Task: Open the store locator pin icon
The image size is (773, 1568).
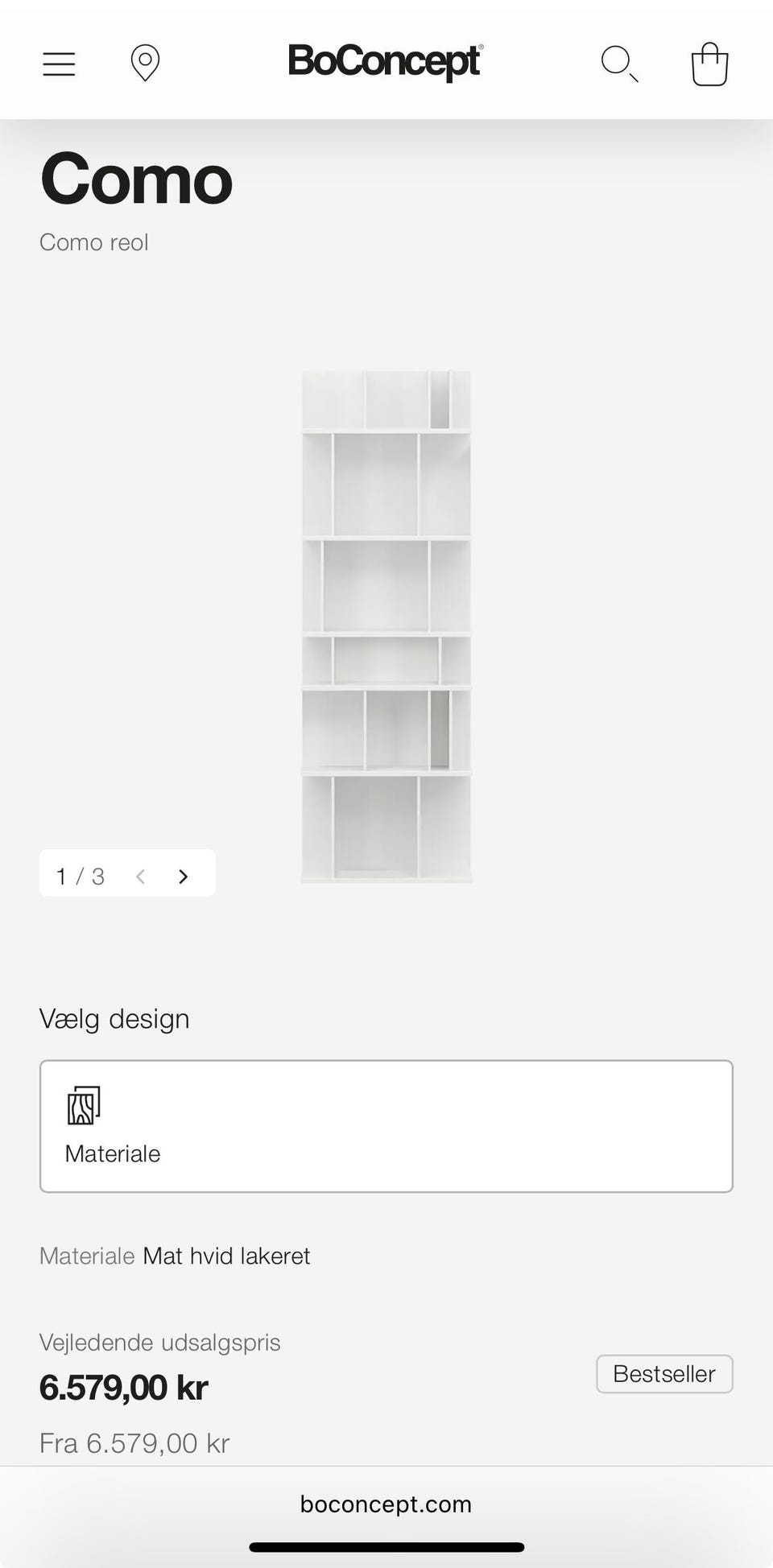Action: (x=145, y=62)
